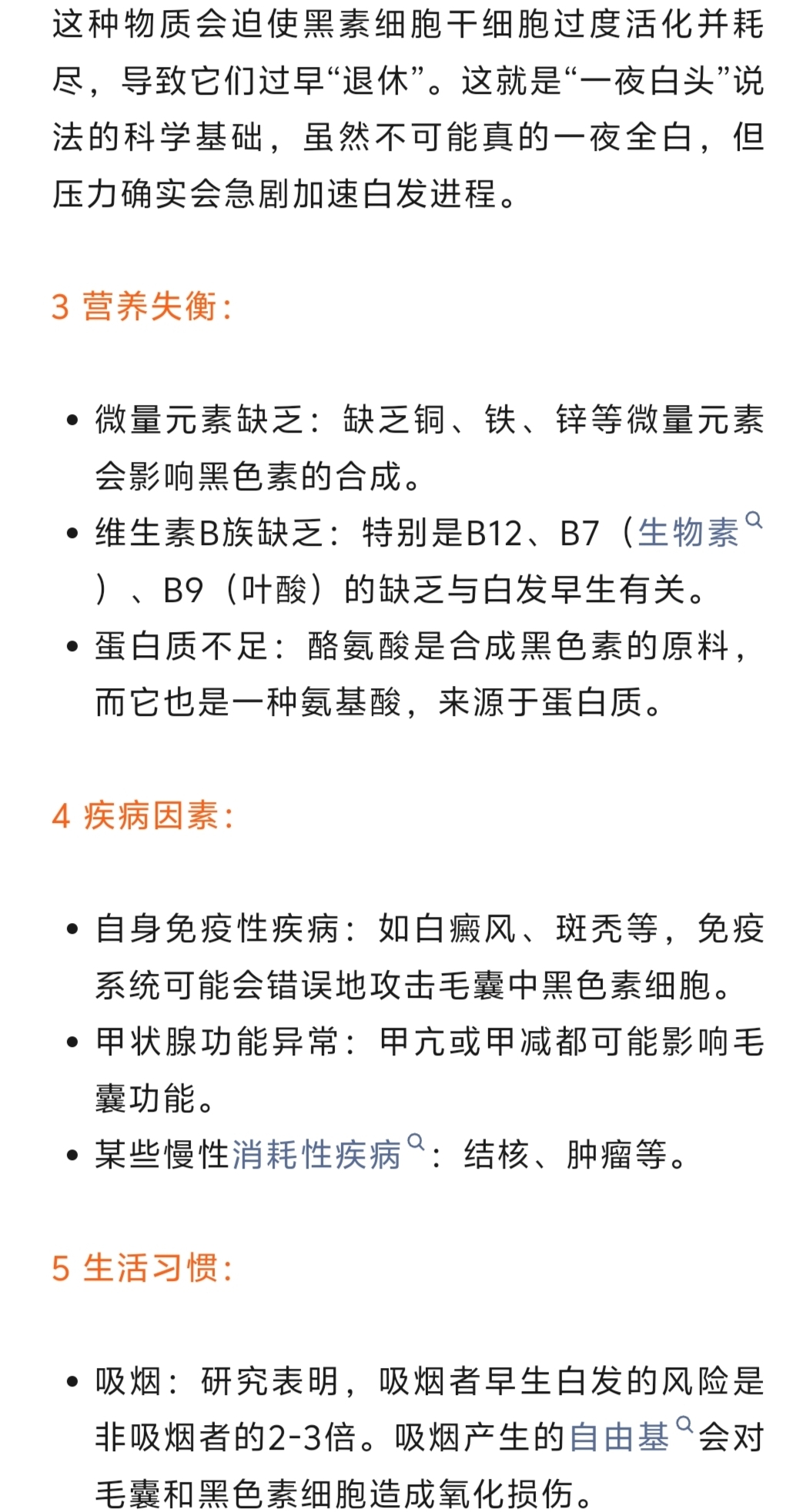Open the 生物素 search link

pos(688,534)
